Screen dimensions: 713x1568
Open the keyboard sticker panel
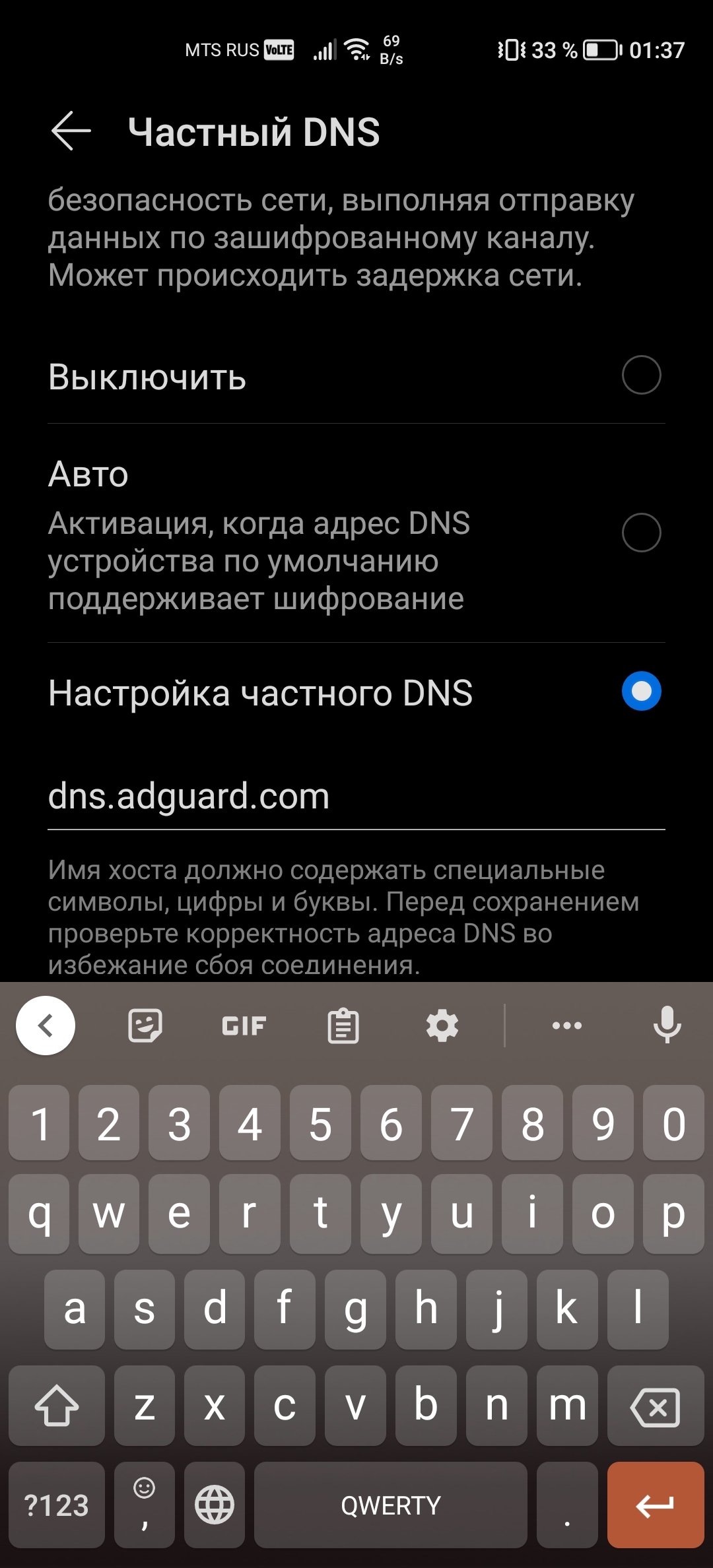pyautogui.click(x=145, y=1026)
